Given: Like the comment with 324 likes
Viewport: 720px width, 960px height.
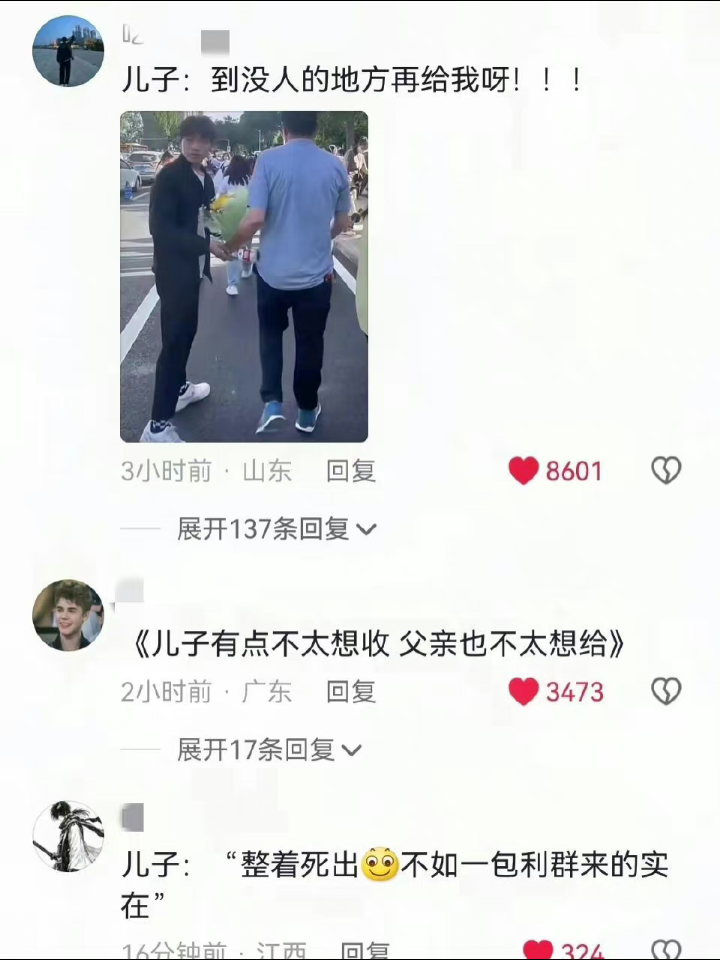Looking at the screenshot, I should [538, 950].
